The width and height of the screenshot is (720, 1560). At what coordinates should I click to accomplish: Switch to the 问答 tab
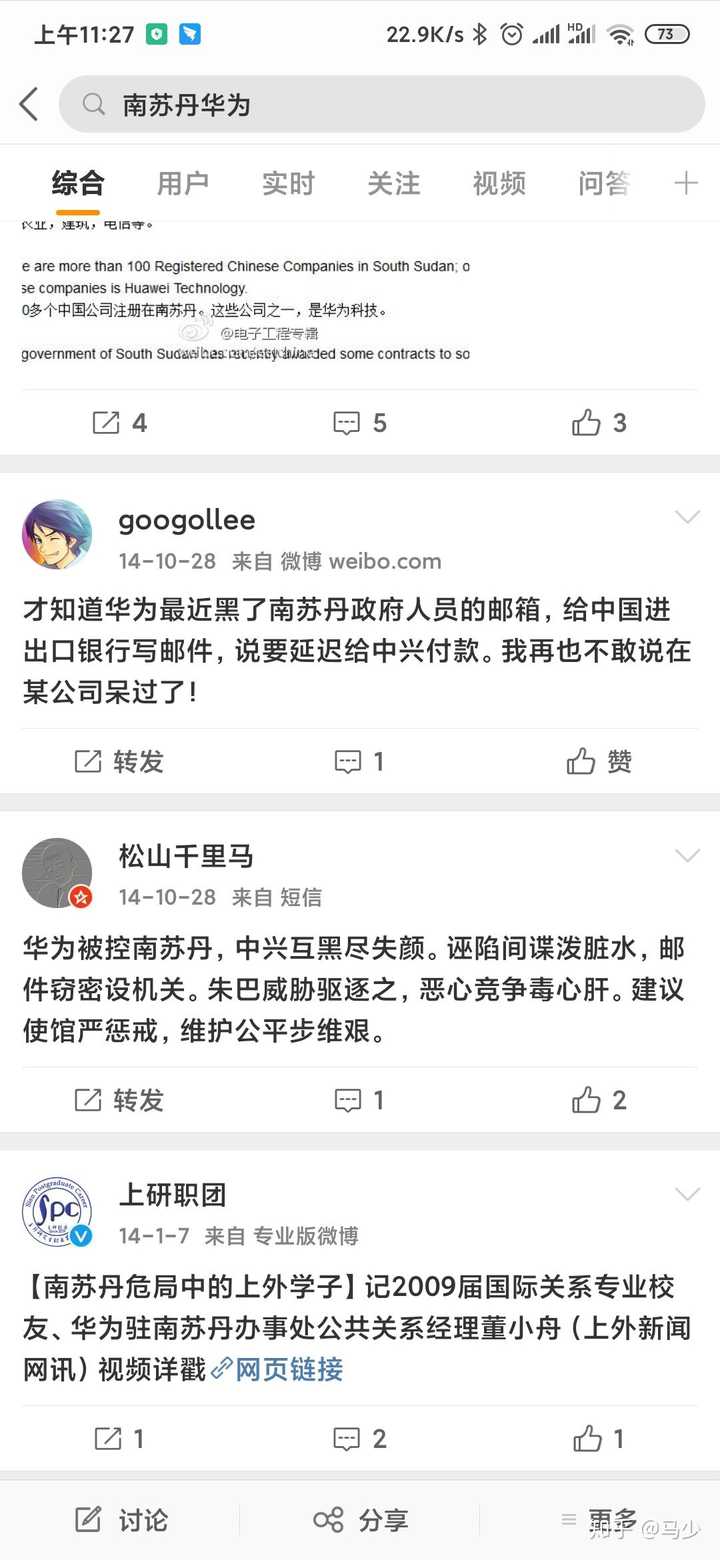point(604,183)
